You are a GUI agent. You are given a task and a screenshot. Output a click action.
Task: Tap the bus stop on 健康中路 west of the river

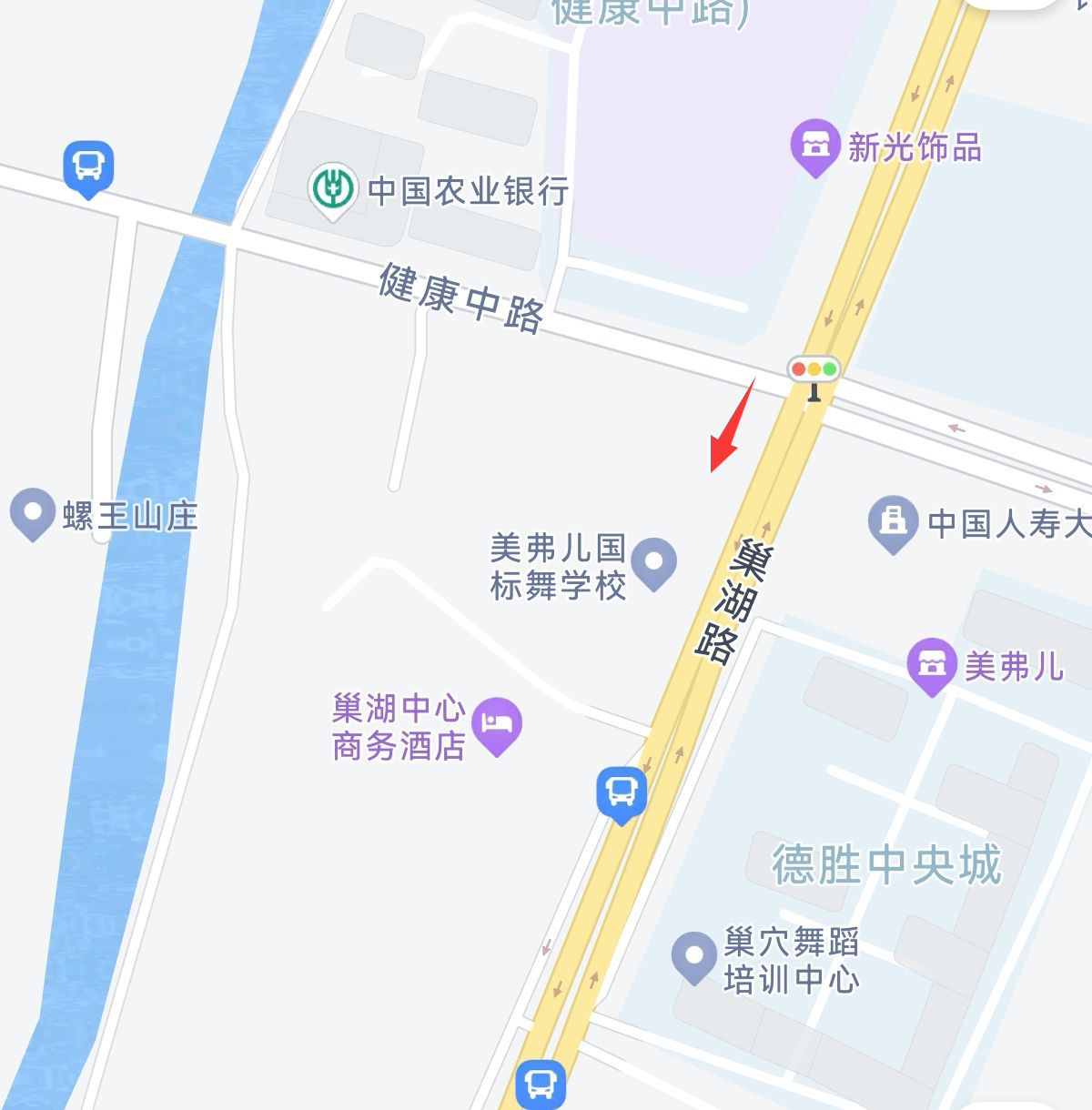coord(88,167)
